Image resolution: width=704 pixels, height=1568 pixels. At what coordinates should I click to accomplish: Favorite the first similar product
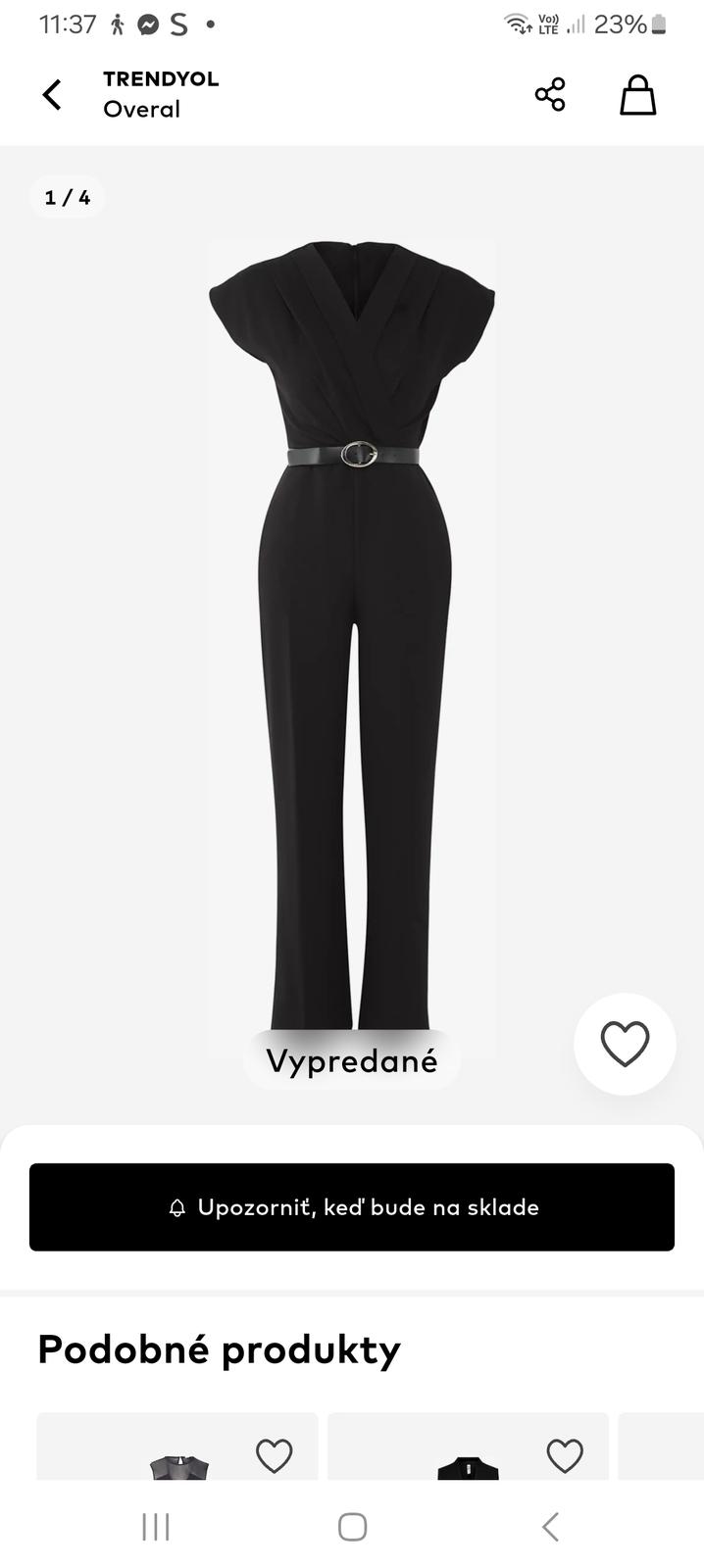[x=275, y=1455]
